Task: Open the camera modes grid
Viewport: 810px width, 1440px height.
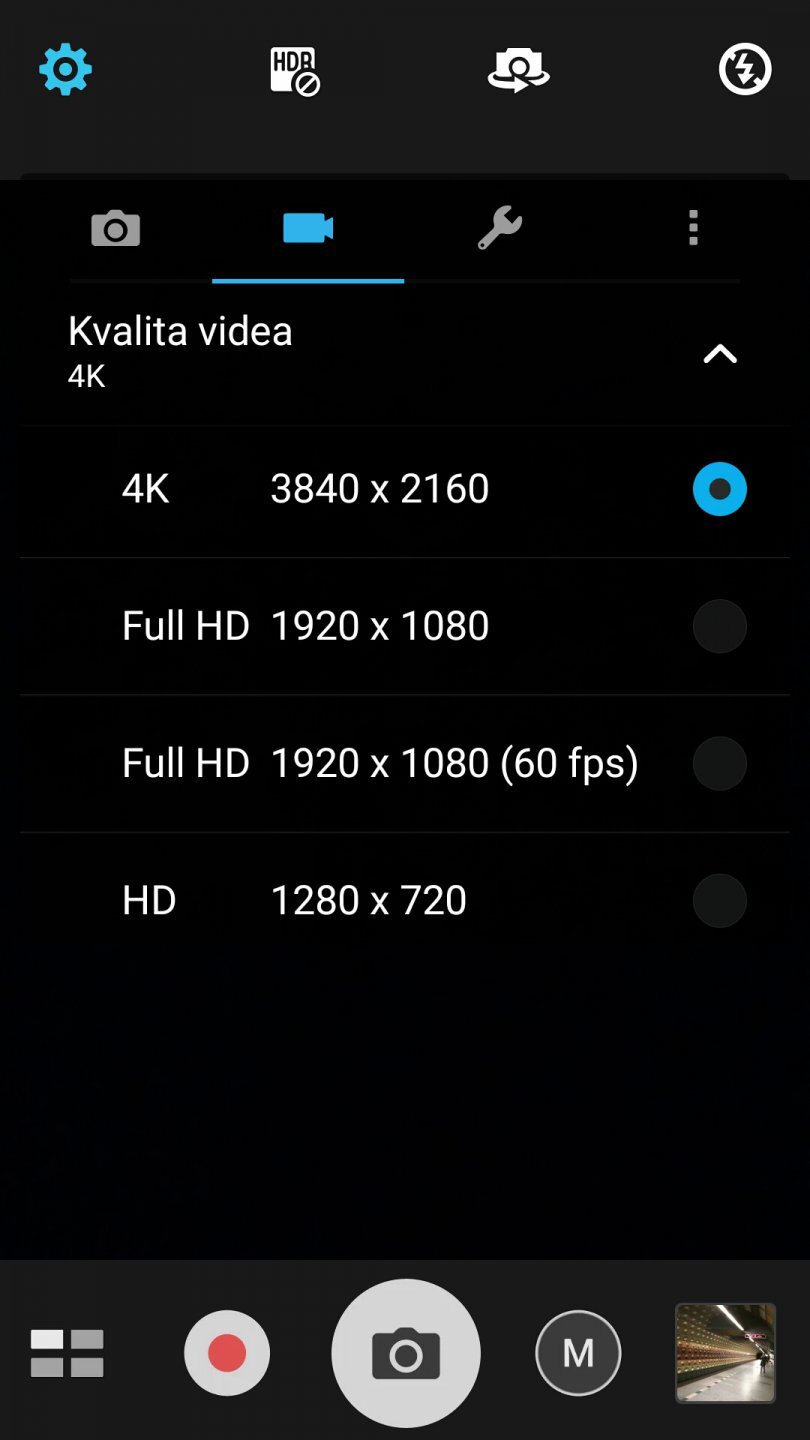Action: (67, 1353)
